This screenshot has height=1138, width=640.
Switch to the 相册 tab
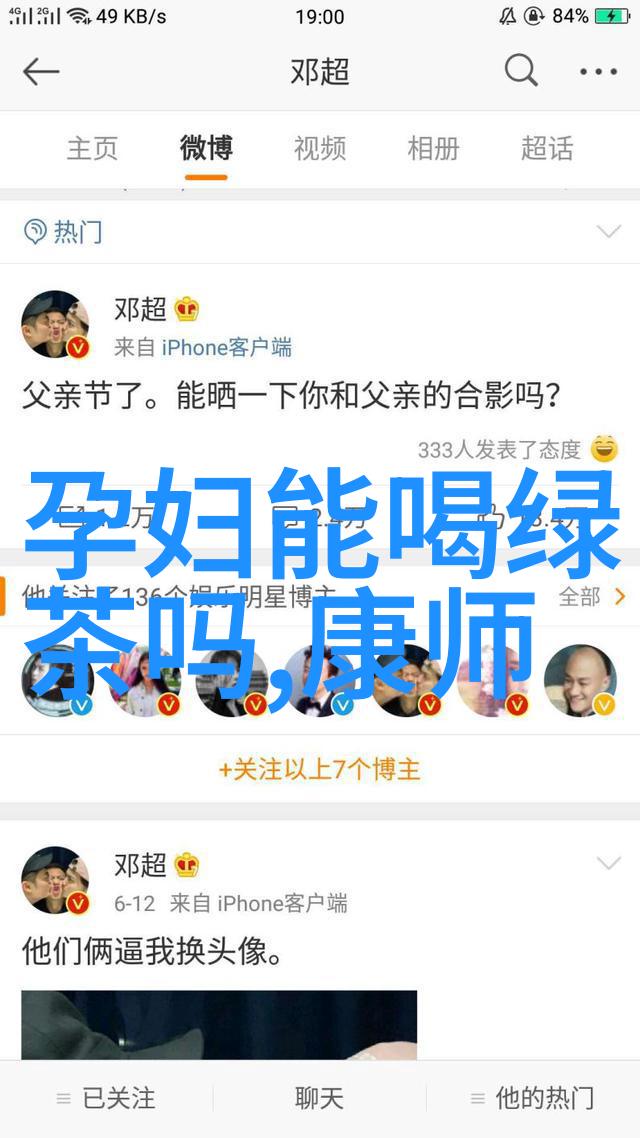[433, 149]
